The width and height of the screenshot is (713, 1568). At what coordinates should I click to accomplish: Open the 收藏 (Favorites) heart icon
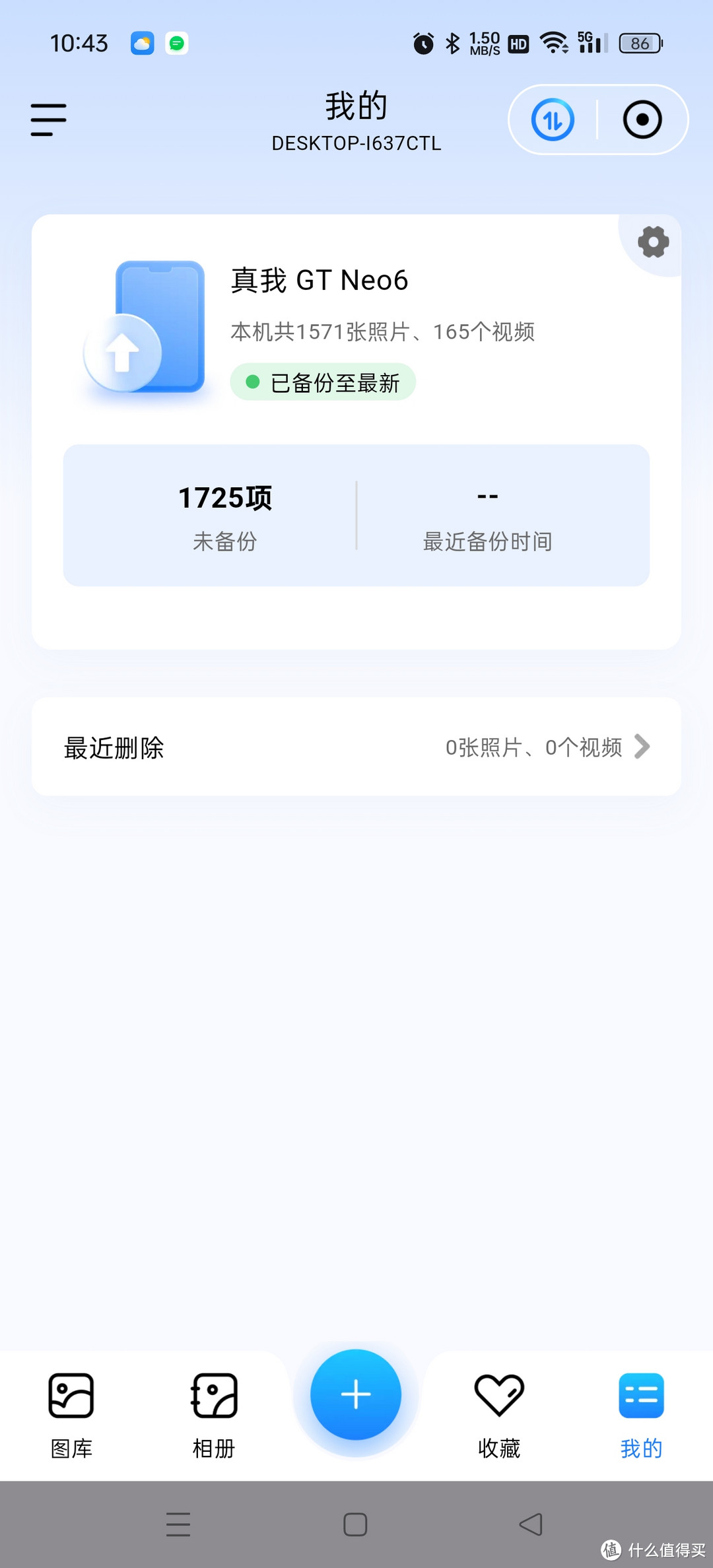pyautogui.click(x=498, y=1395)
